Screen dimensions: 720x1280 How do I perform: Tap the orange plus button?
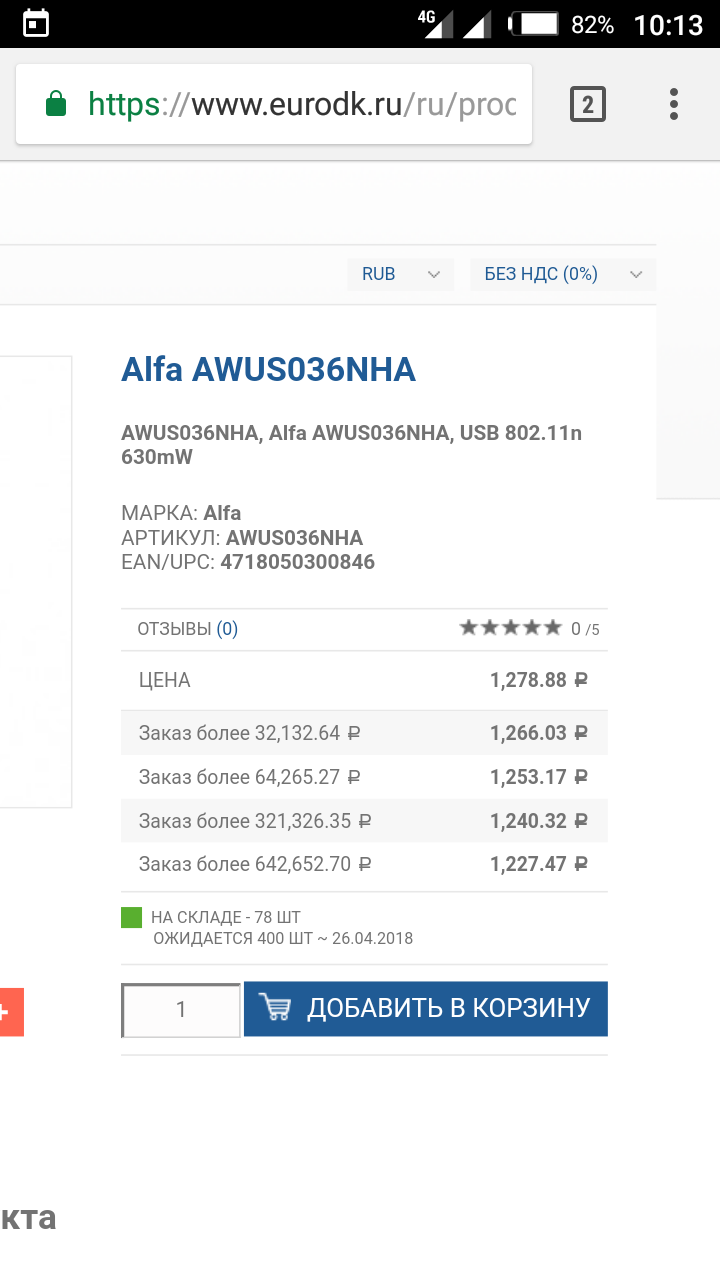click(x=10, y=1012)
